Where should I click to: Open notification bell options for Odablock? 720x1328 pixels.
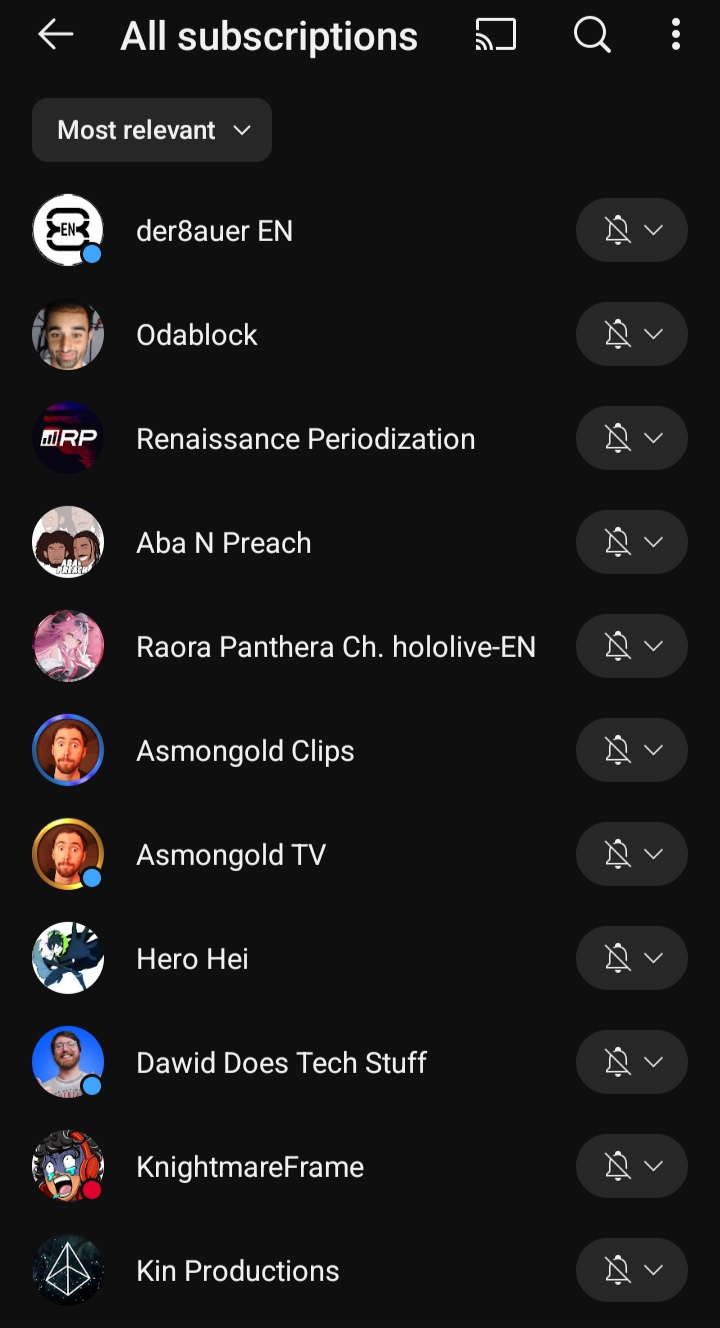tap(632, 335)
